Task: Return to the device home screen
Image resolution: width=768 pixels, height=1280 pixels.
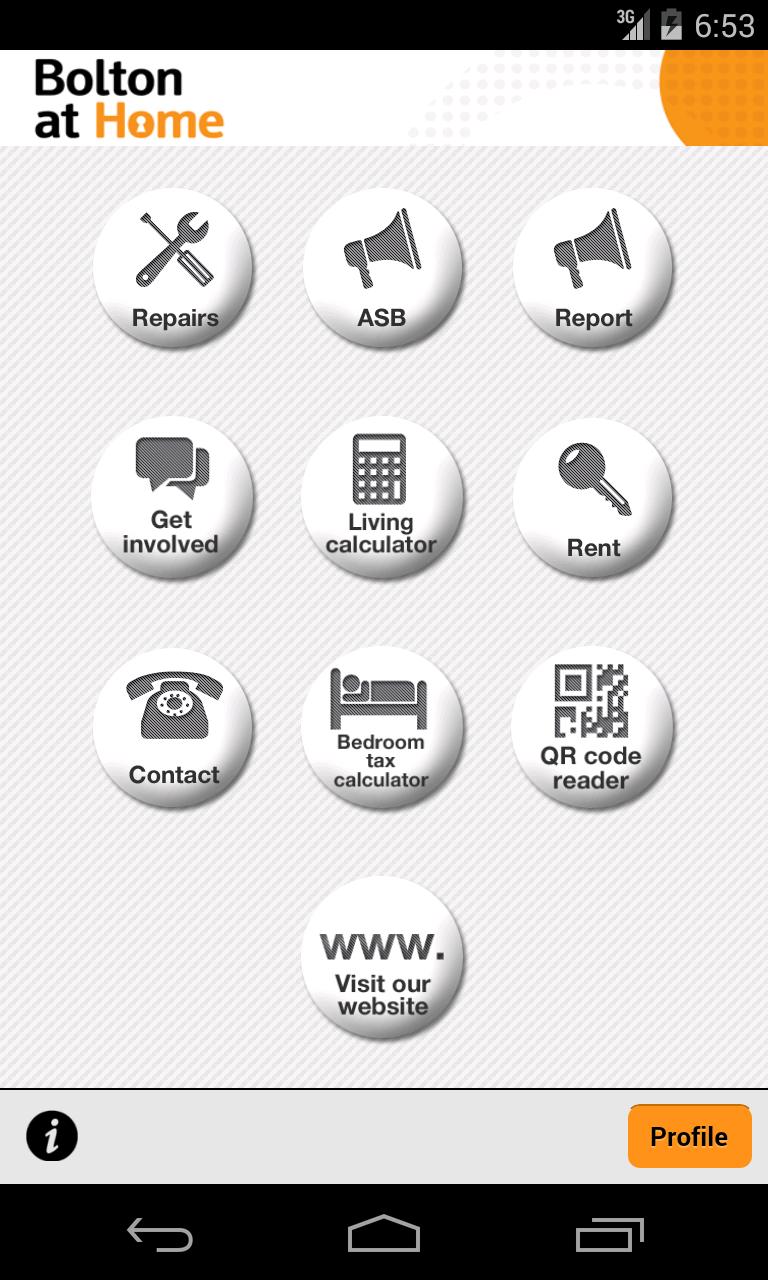Action: [x=384, y=1234]
